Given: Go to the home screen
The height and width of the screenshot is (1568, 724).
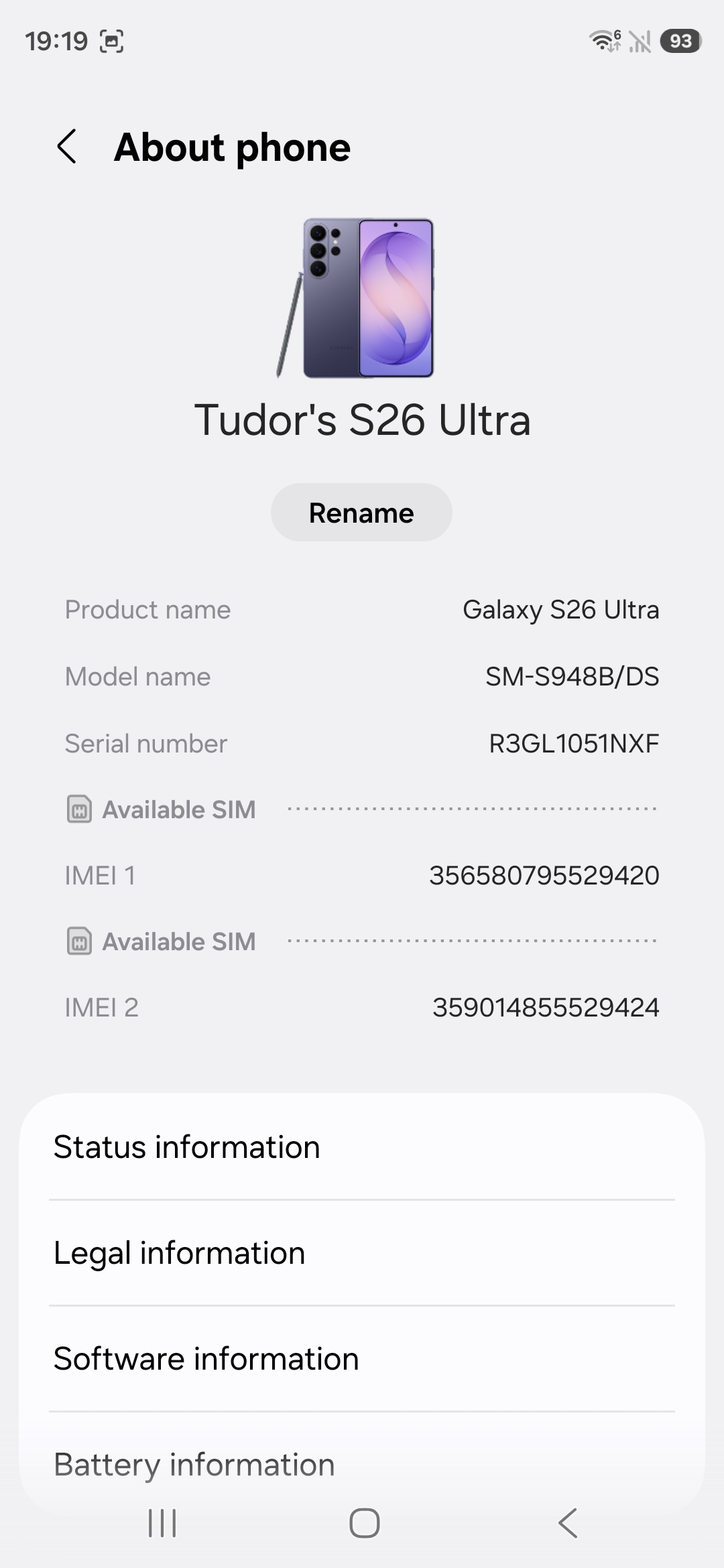Looking at the screenshot, I should coord(364,1523).
